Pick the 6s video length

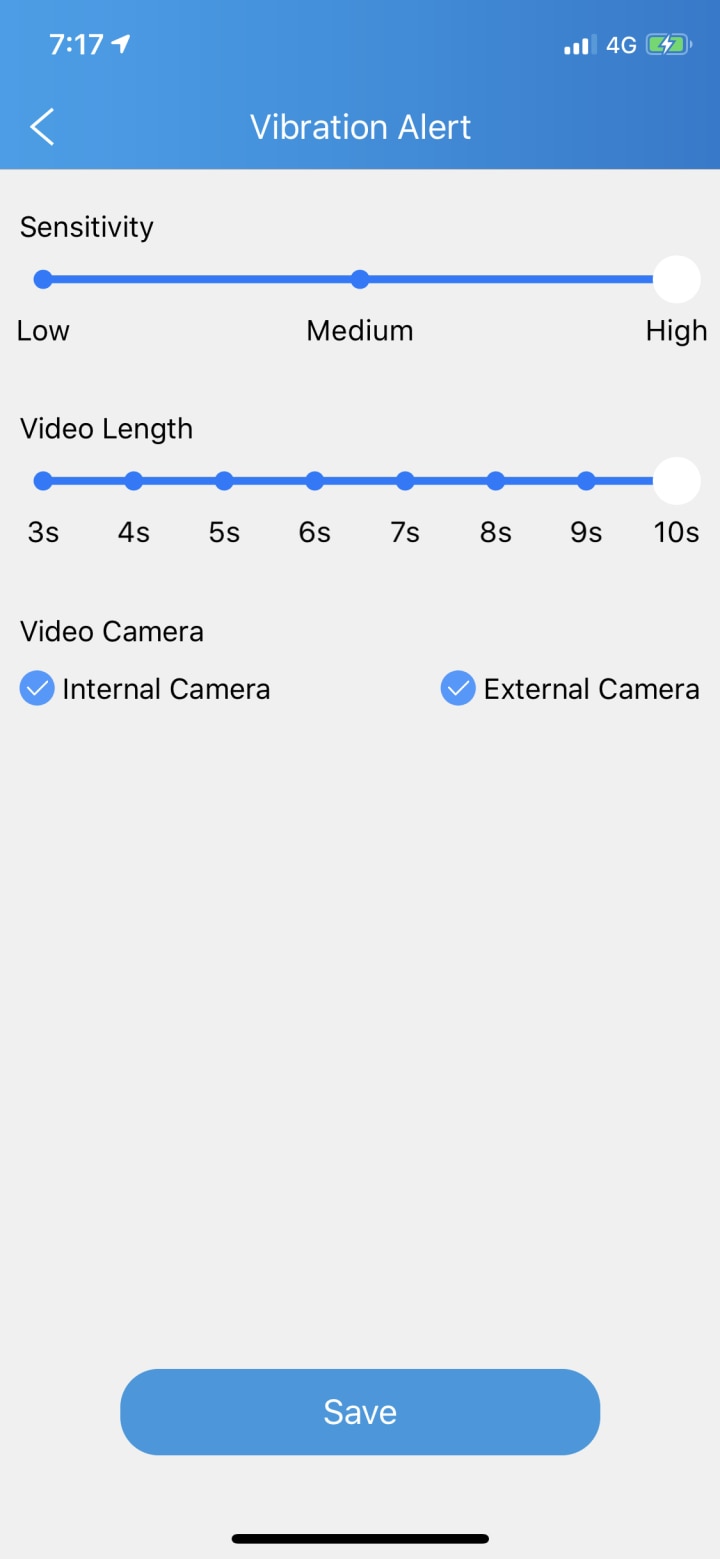pos(315,481)
